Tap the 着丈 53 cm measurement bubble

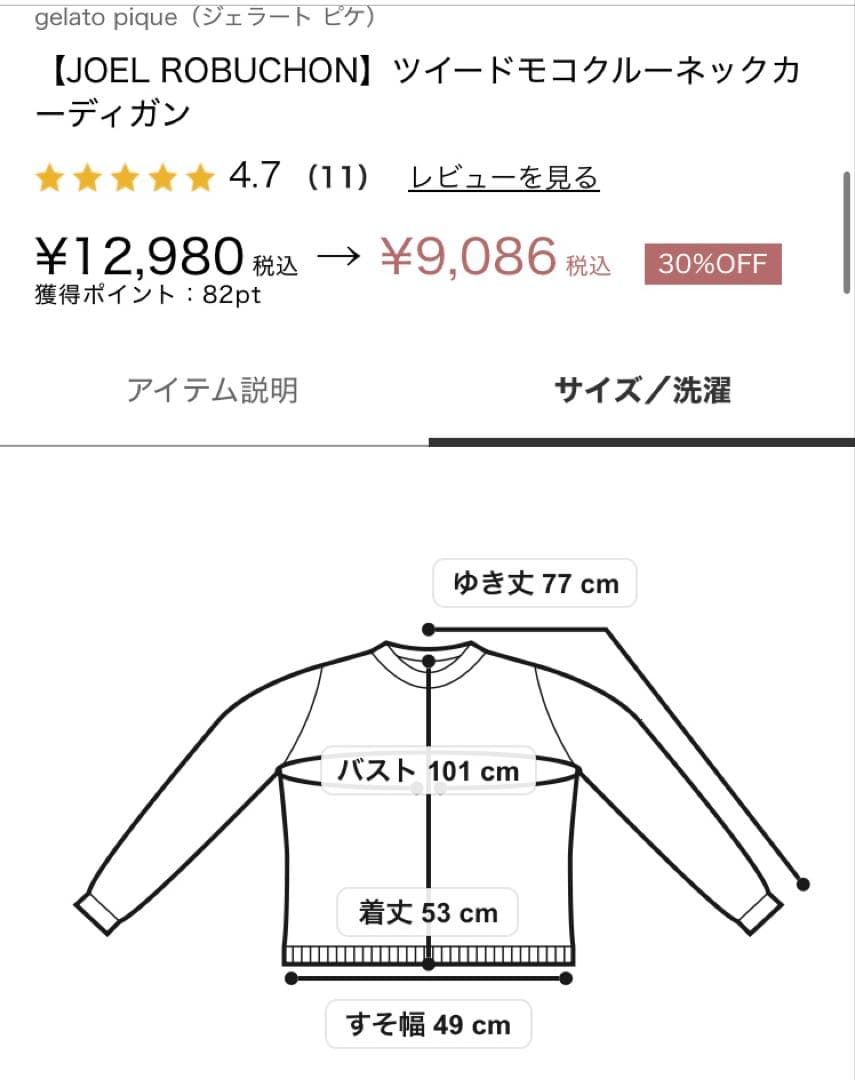428,912
